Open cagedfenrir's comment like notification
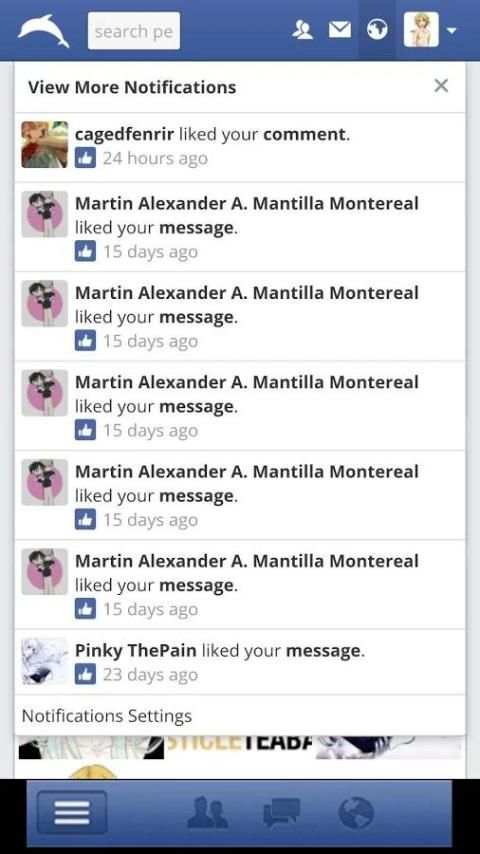 240,147
